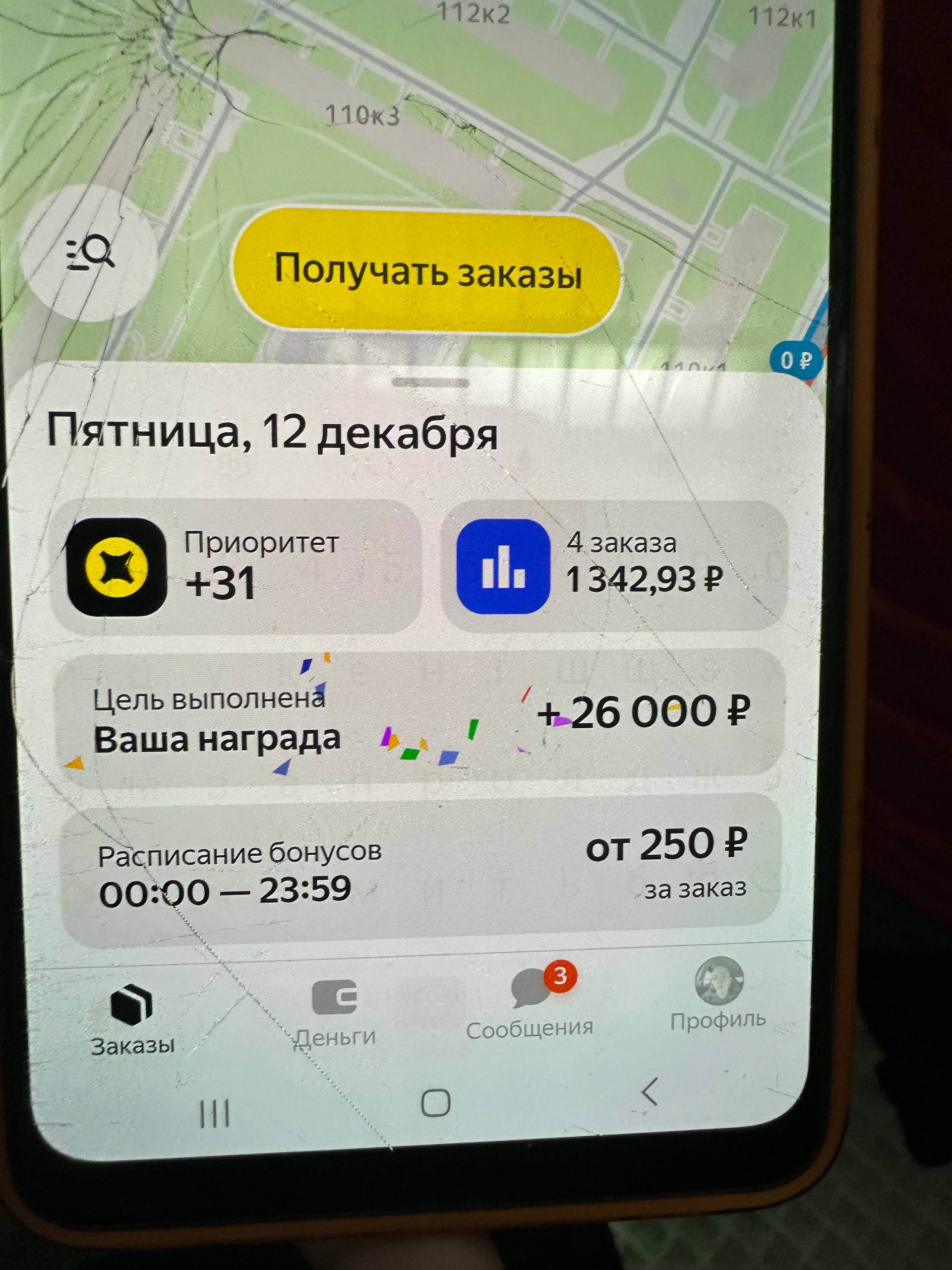The image size is (952, 1270).
Task: Open the Приоритет +31 card
Action: click(237, 567)
